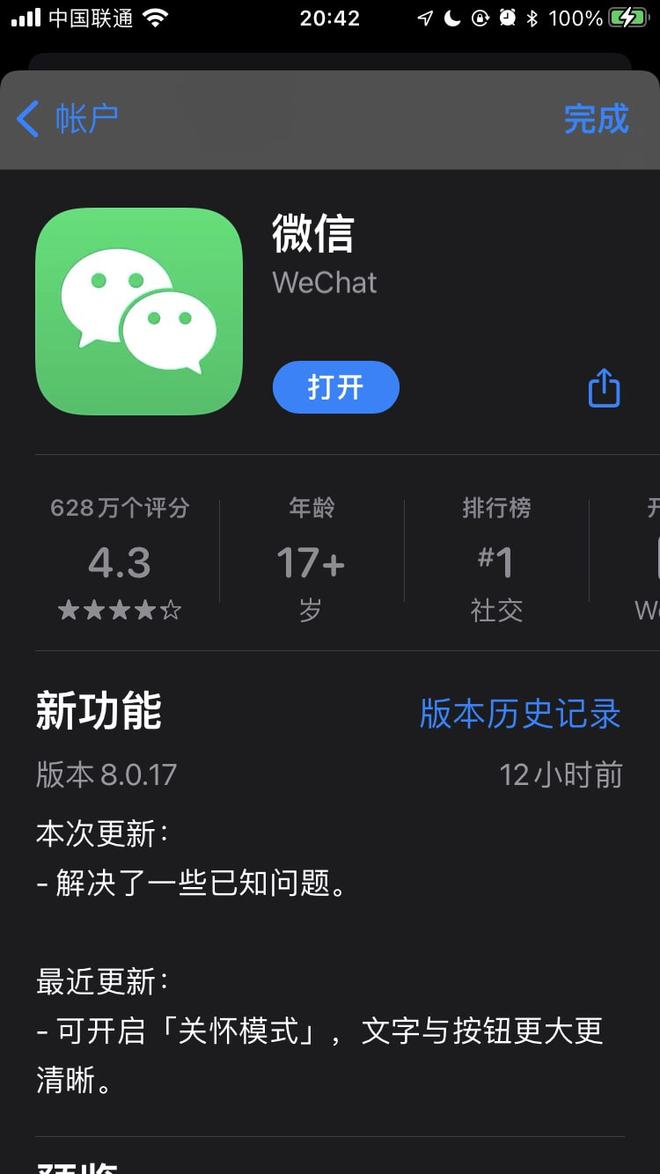Open WeChat with the 打开 button

tap(335, 387)
